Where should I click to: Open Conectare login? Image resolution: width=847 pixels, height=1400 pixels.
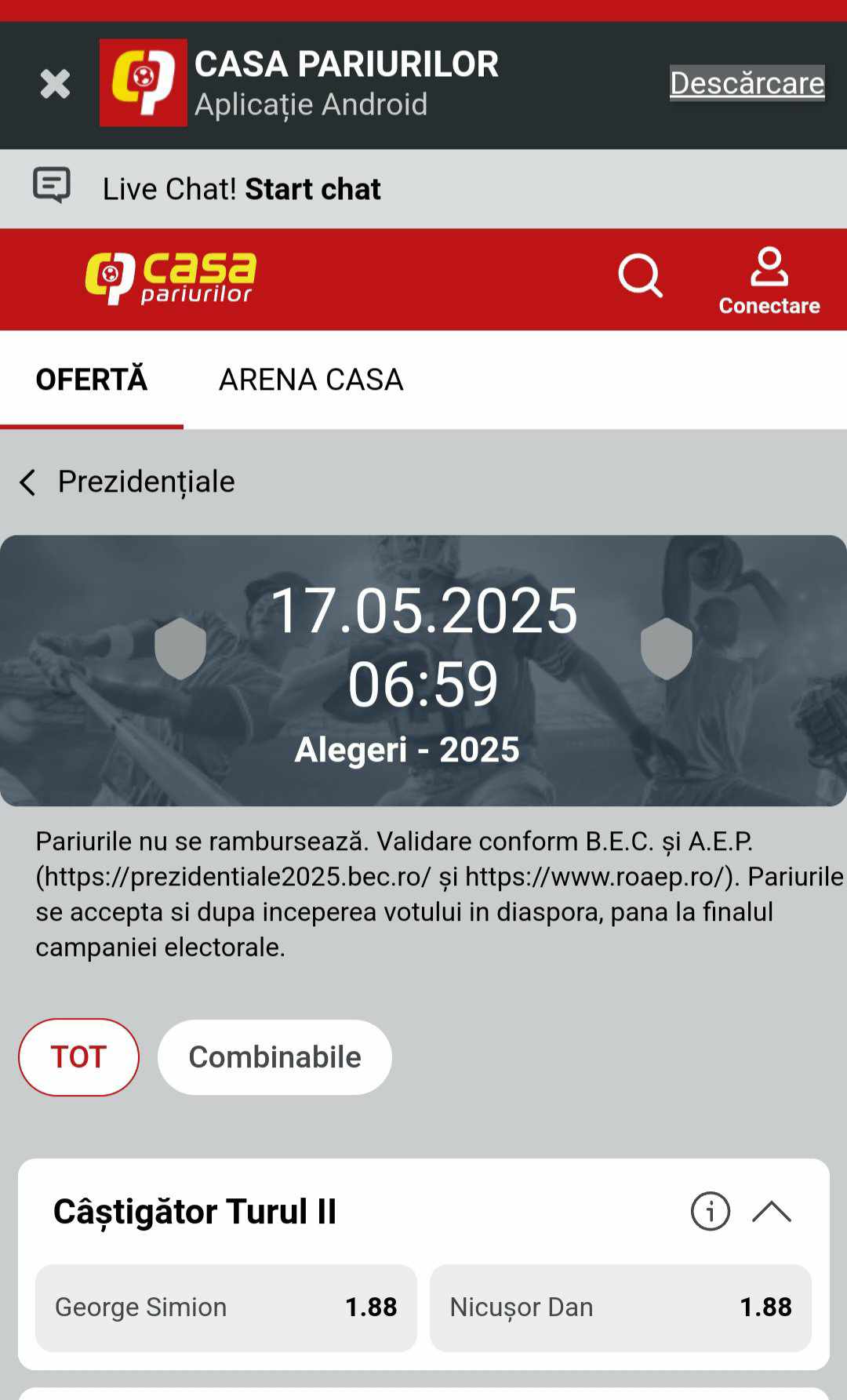pyautogui.click(x=769, y=281)
